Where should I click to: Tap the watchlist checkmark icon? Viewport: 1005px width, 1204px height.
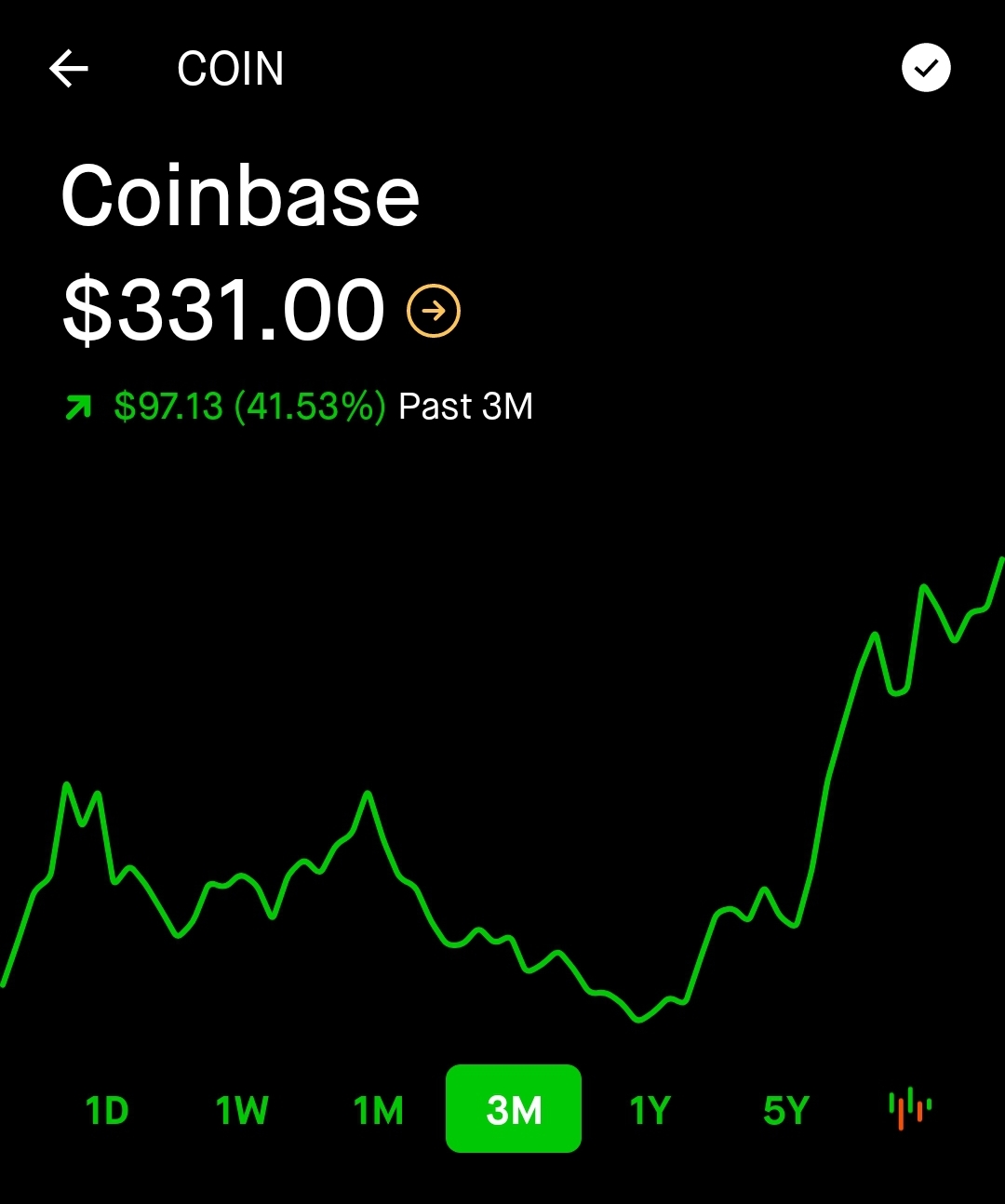click(926, 68)
